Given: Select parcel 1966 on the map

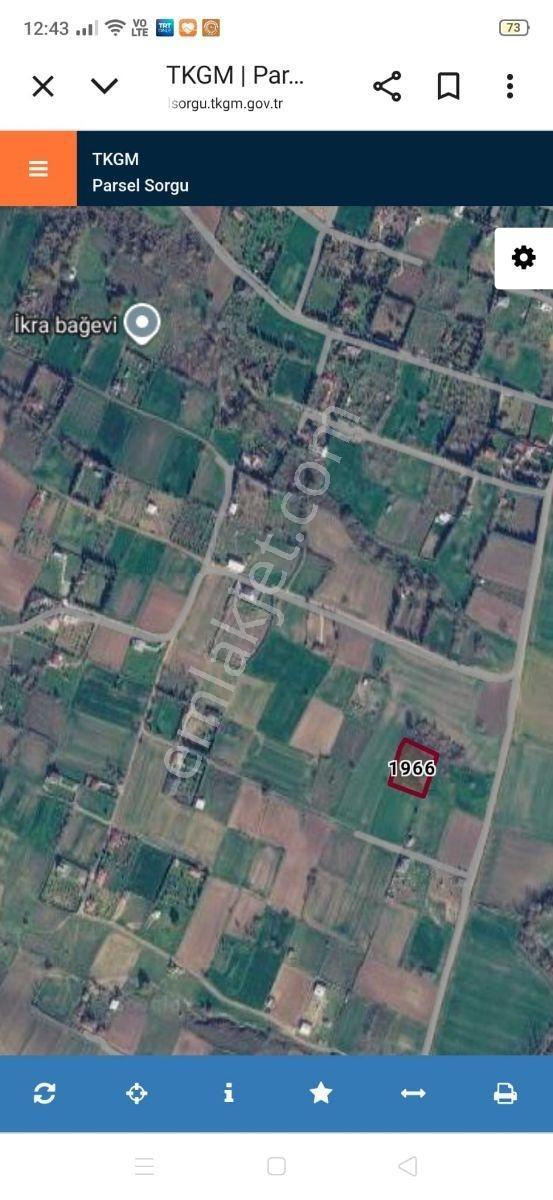Looking at the screenshot, I should tap(413, 769).
